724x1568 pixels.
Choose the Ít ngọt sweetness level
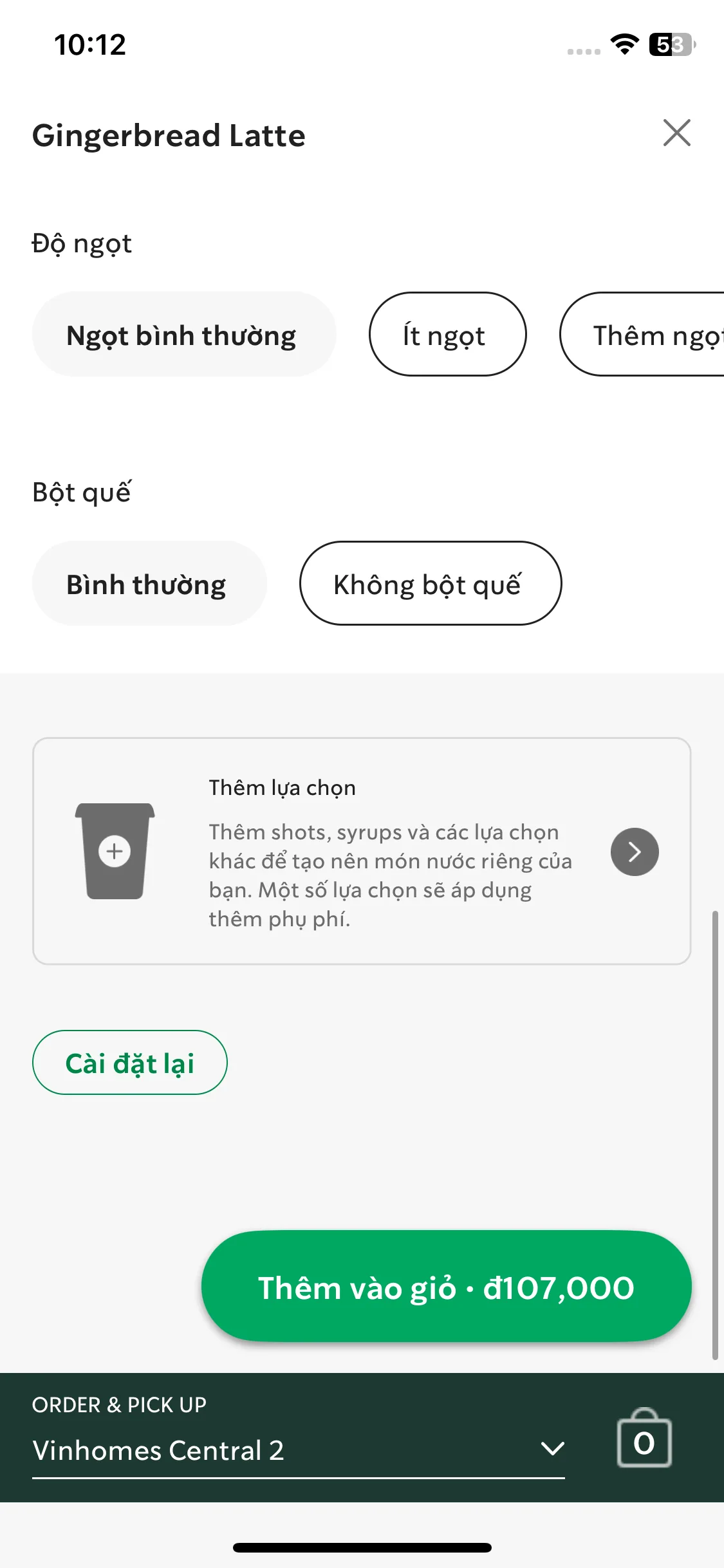(447, 335)
